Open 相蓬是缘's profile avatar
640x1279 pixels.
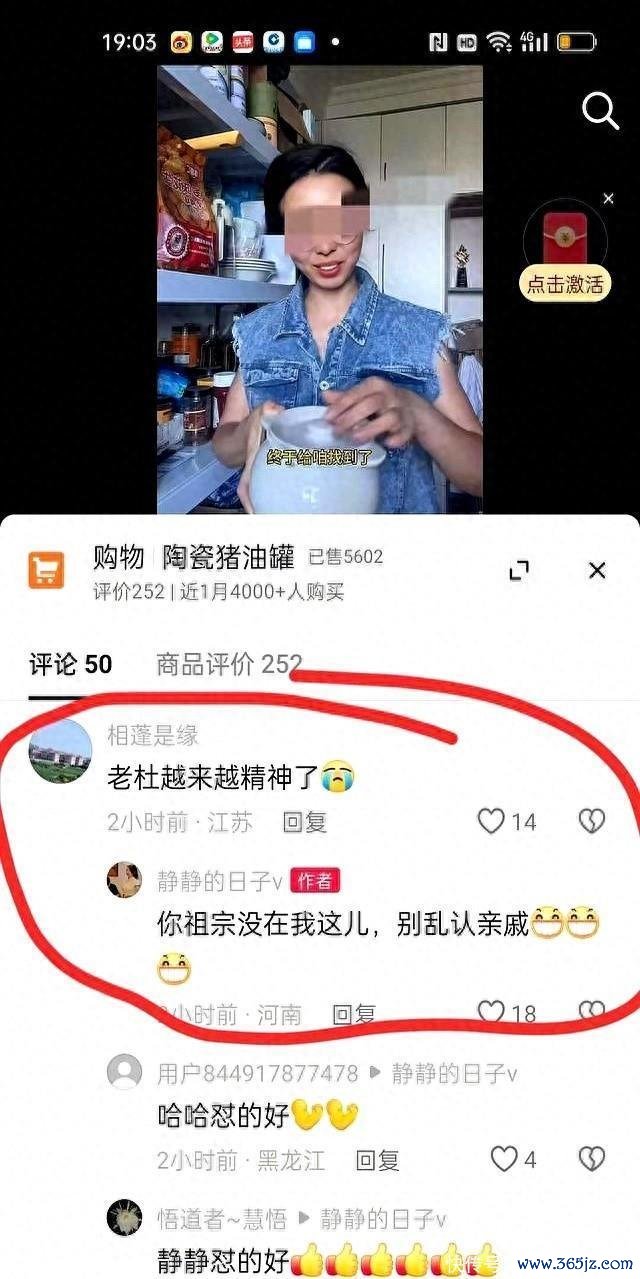click(60, 750)
